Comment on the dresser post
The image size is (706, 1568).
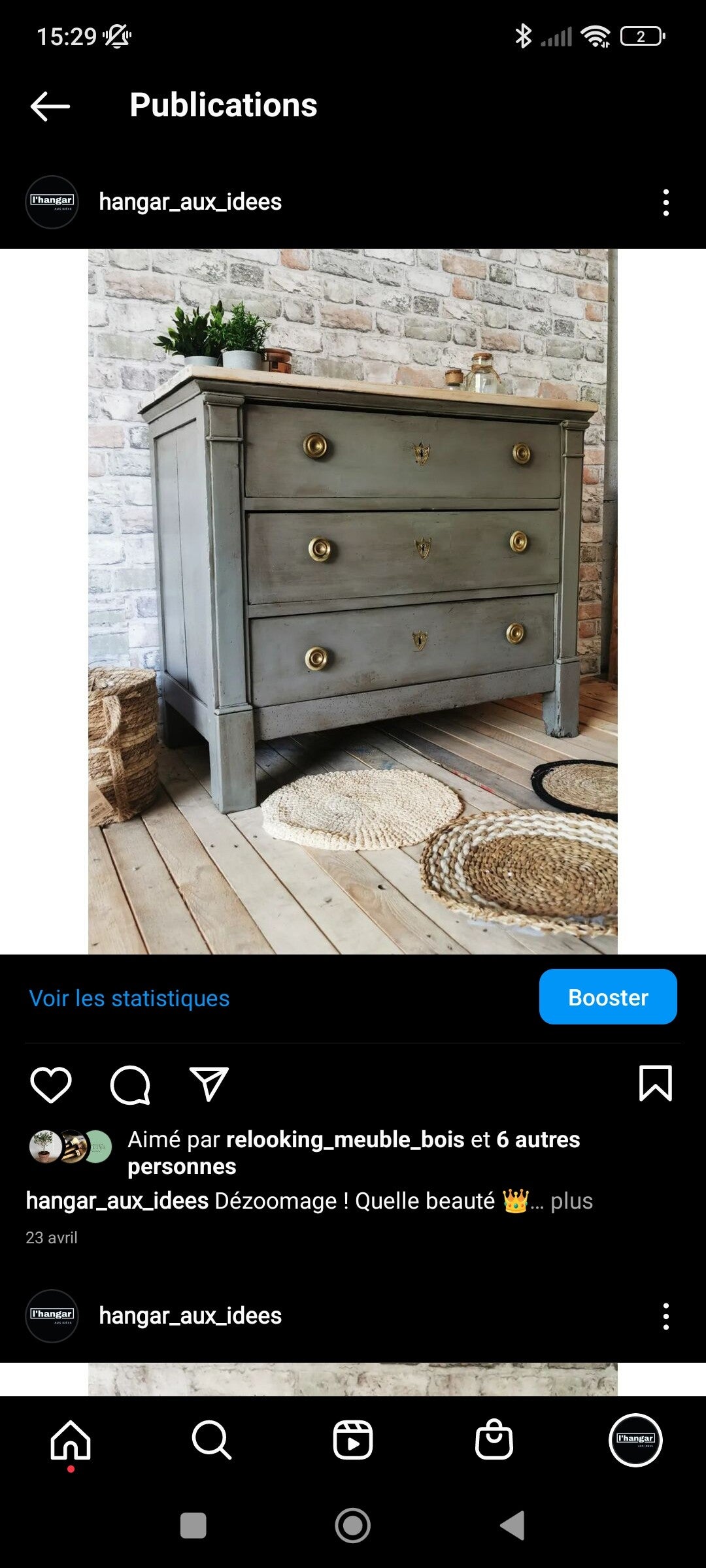coord(130,1085)
